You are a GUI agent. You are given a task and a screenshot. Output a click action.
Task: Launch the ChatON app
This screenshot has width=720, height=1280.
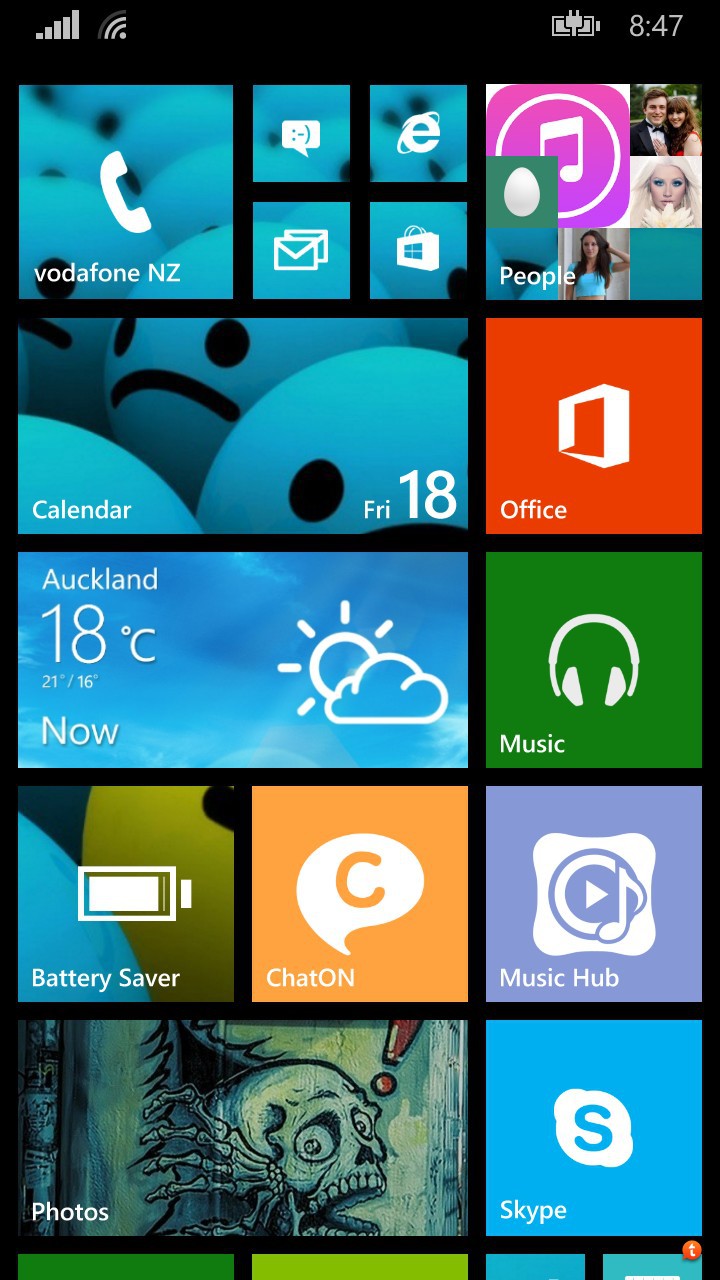359,894
